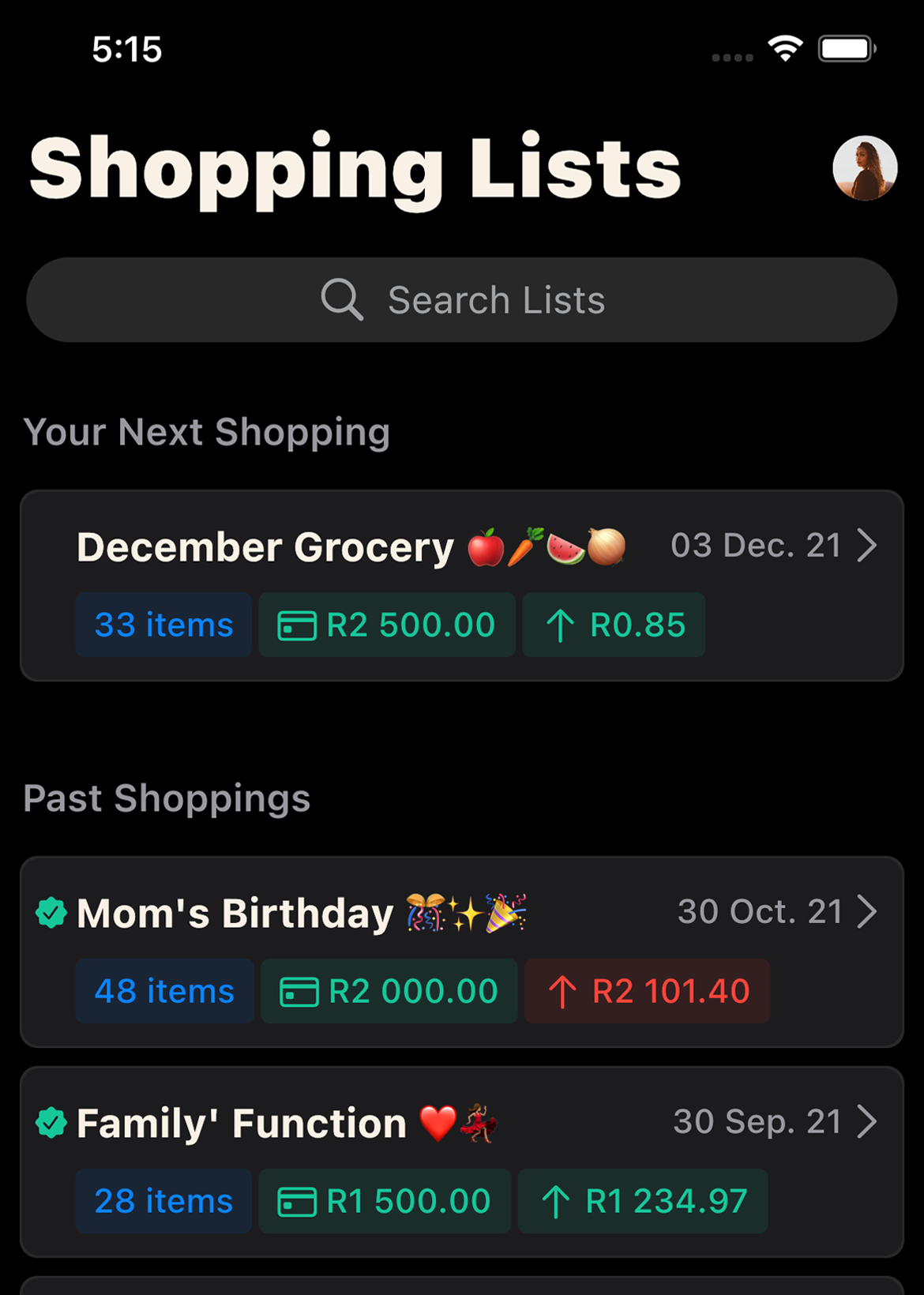Screen dimensions: 924x1295
Task: Open the December Grocery list
Action: 462,584
